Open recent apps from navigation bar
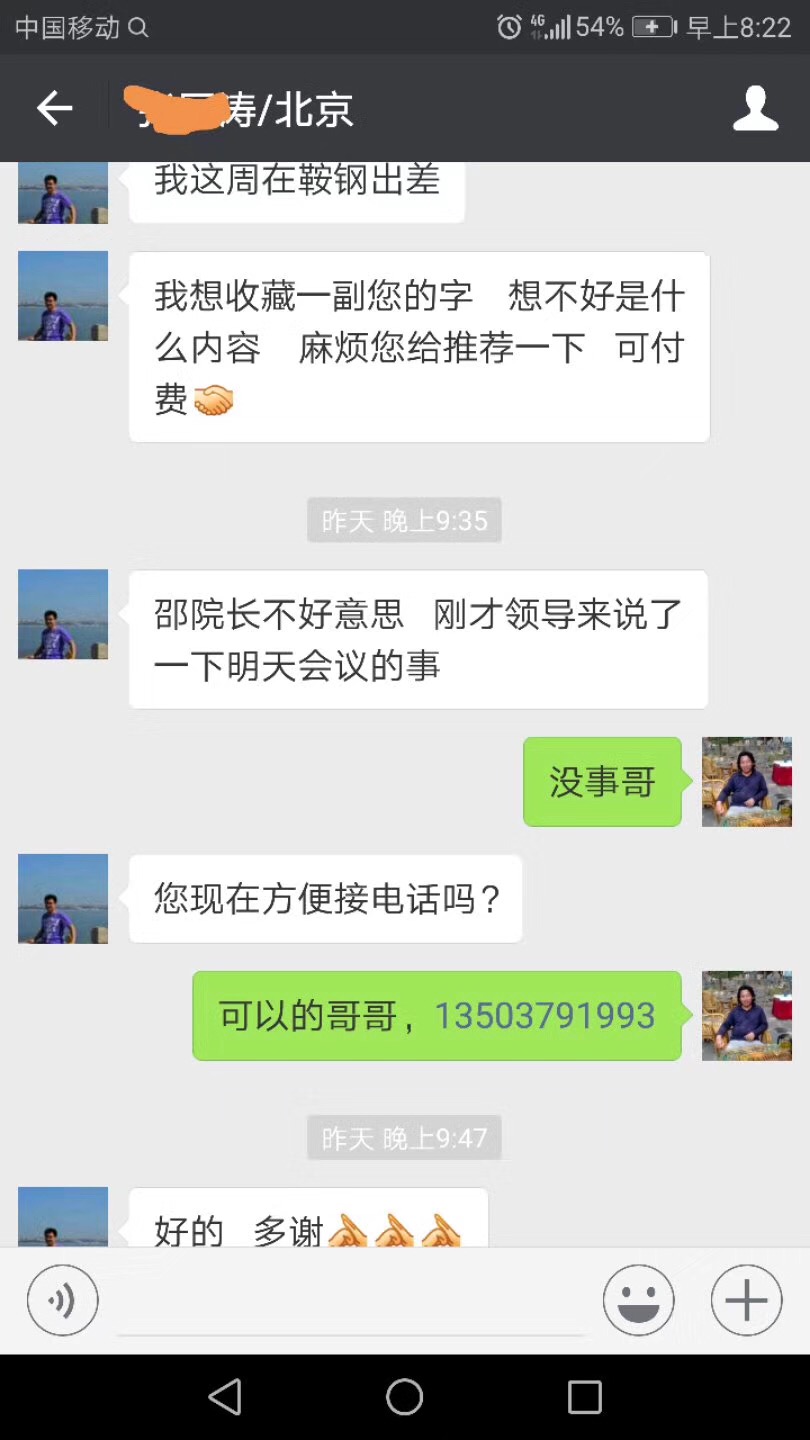 (584, 1396)
